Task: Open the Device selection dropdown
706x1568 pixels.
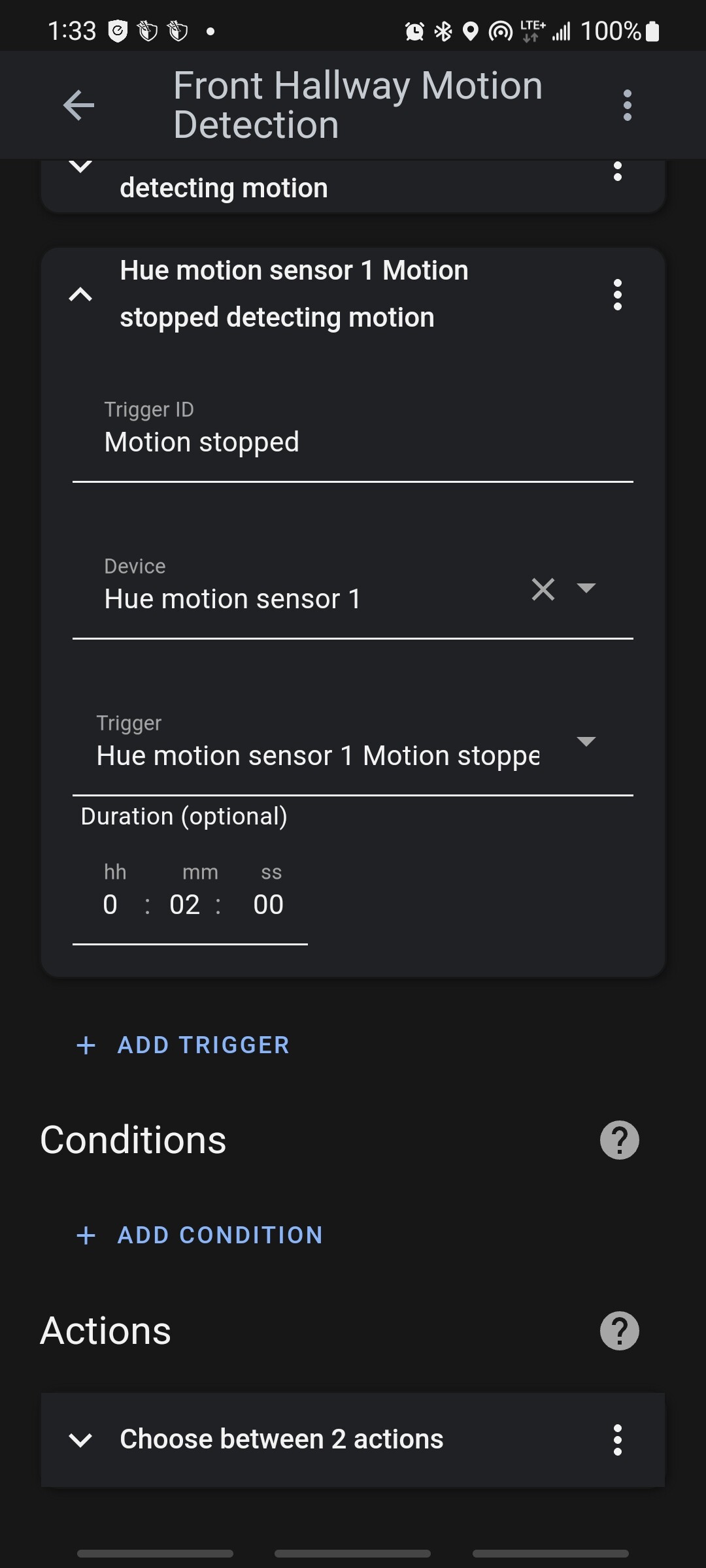Action: coord(586,589)
